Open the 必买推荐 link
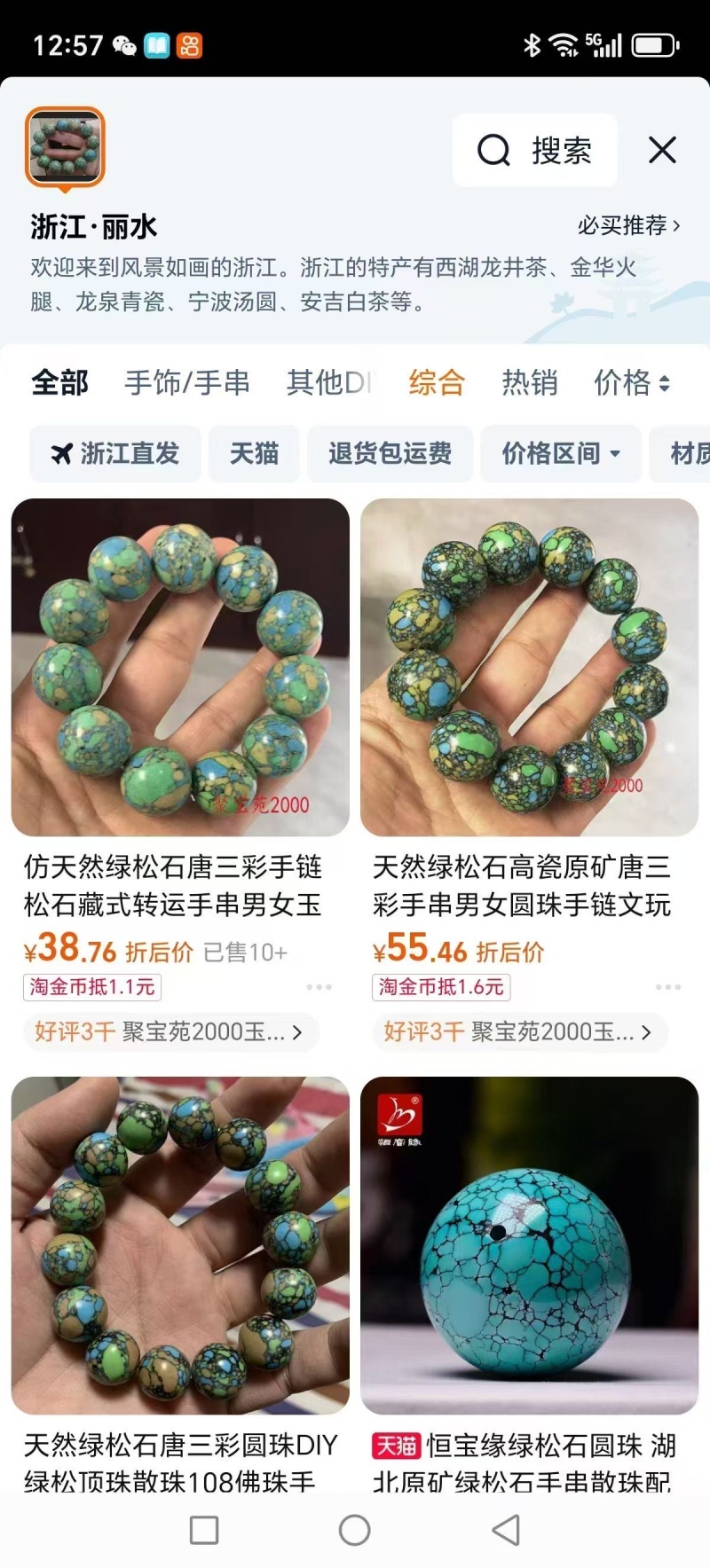Image resolution: width=710 pixels, height=1568 pixels. 628,225
